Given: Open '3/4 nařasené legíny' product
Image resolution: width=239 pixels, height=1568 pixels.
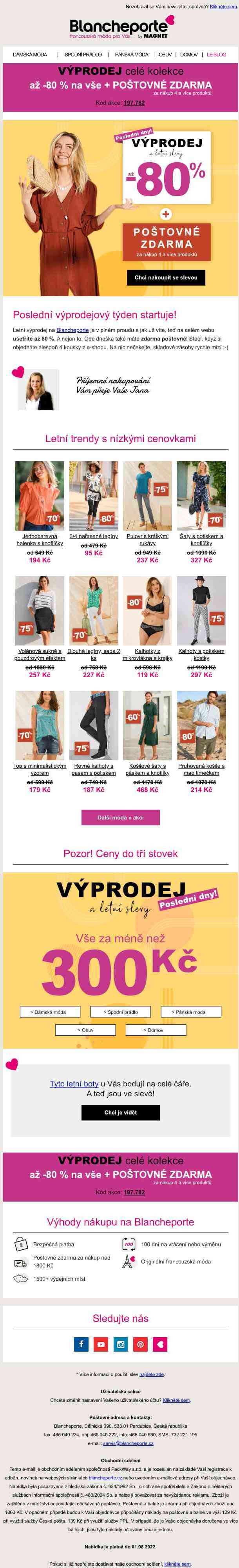Looking at the screenshot, I should (94, 536).
